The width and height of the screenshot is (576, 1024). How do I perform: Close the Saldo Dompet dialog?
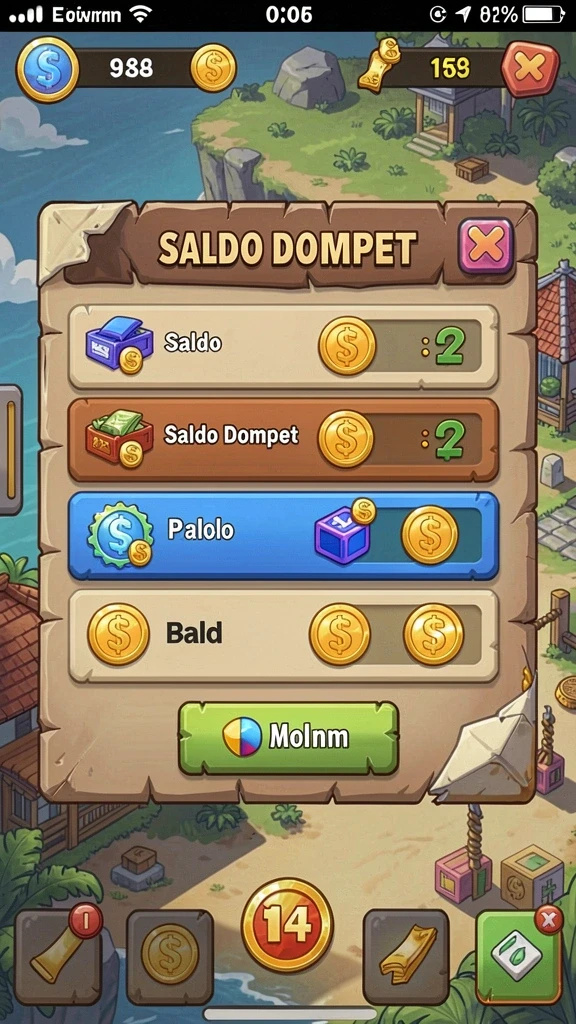click(486, 246)
